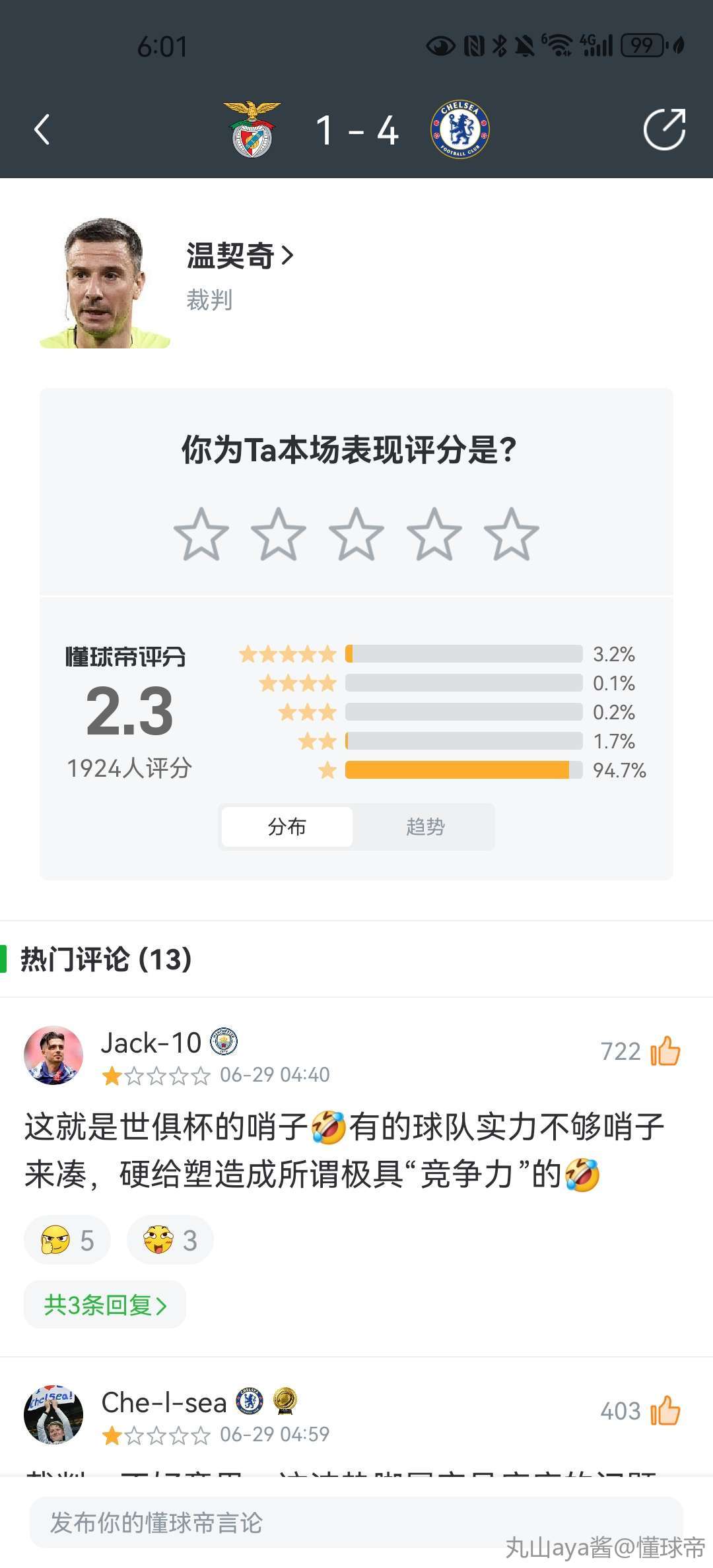Open Che-l-sea's avatar profile

click(53, 1414)
